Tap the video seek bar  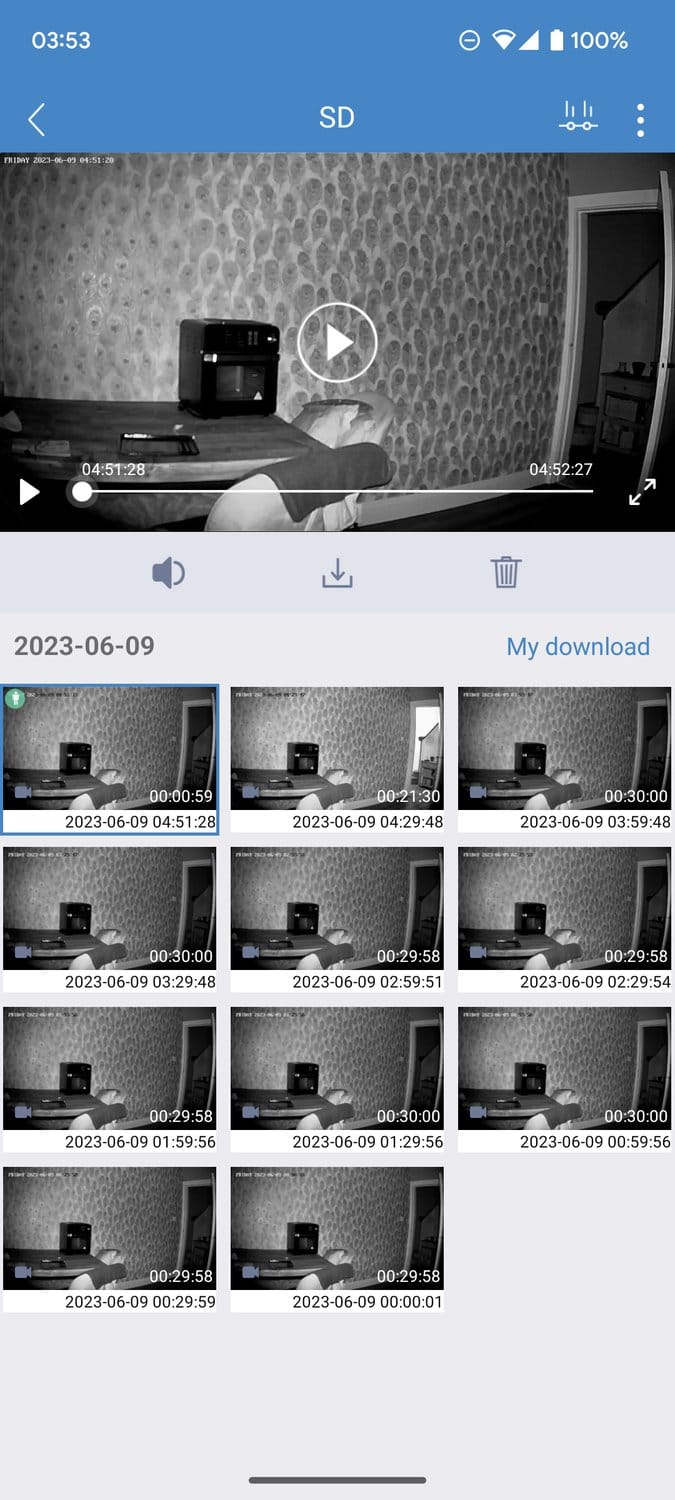337,491
